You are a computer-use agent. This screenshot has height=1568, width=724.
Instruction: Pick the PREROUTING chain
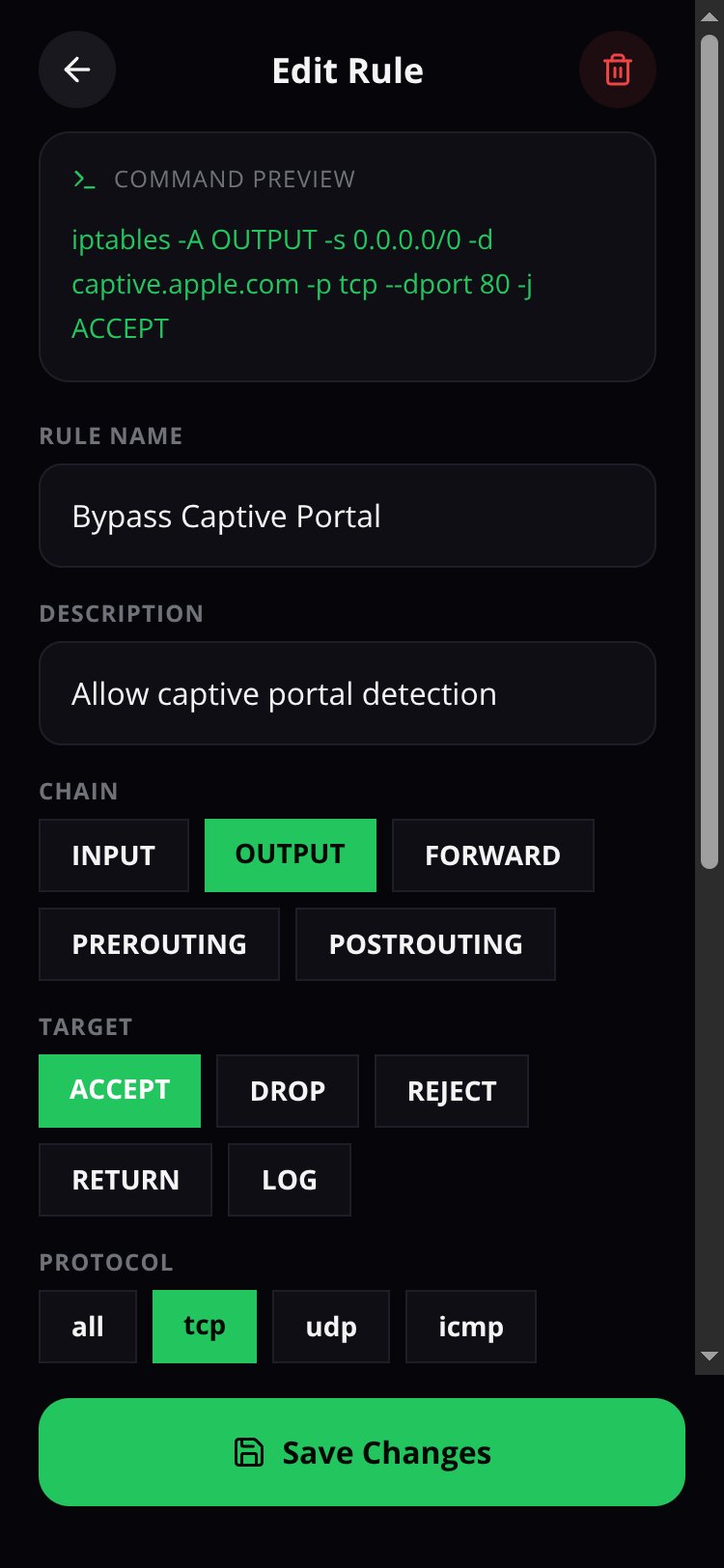click(159, 944)
